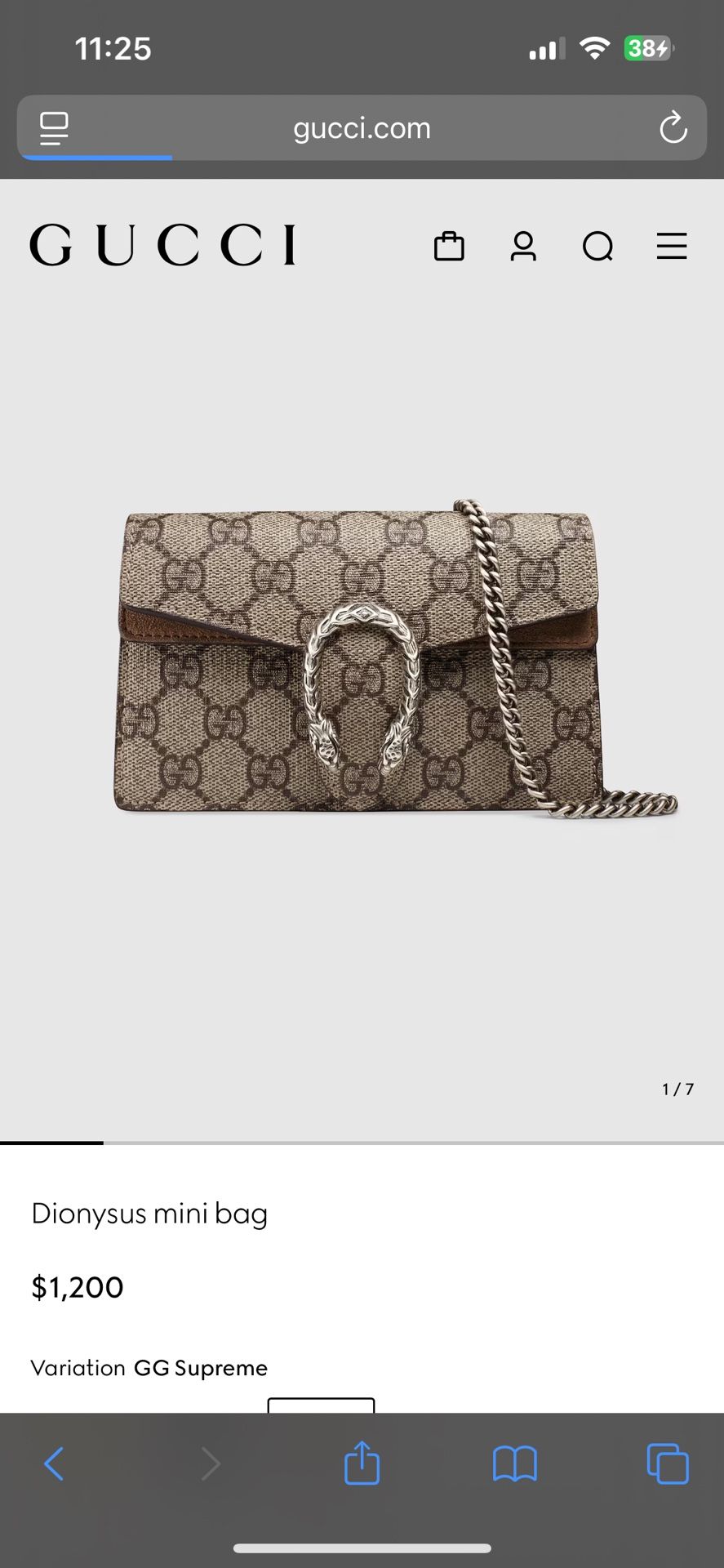This screenshot has height=1568, width=724.
Task: Select the Dionysus mini bag title
Action: pyautogui.click(x=149, y=1214)
